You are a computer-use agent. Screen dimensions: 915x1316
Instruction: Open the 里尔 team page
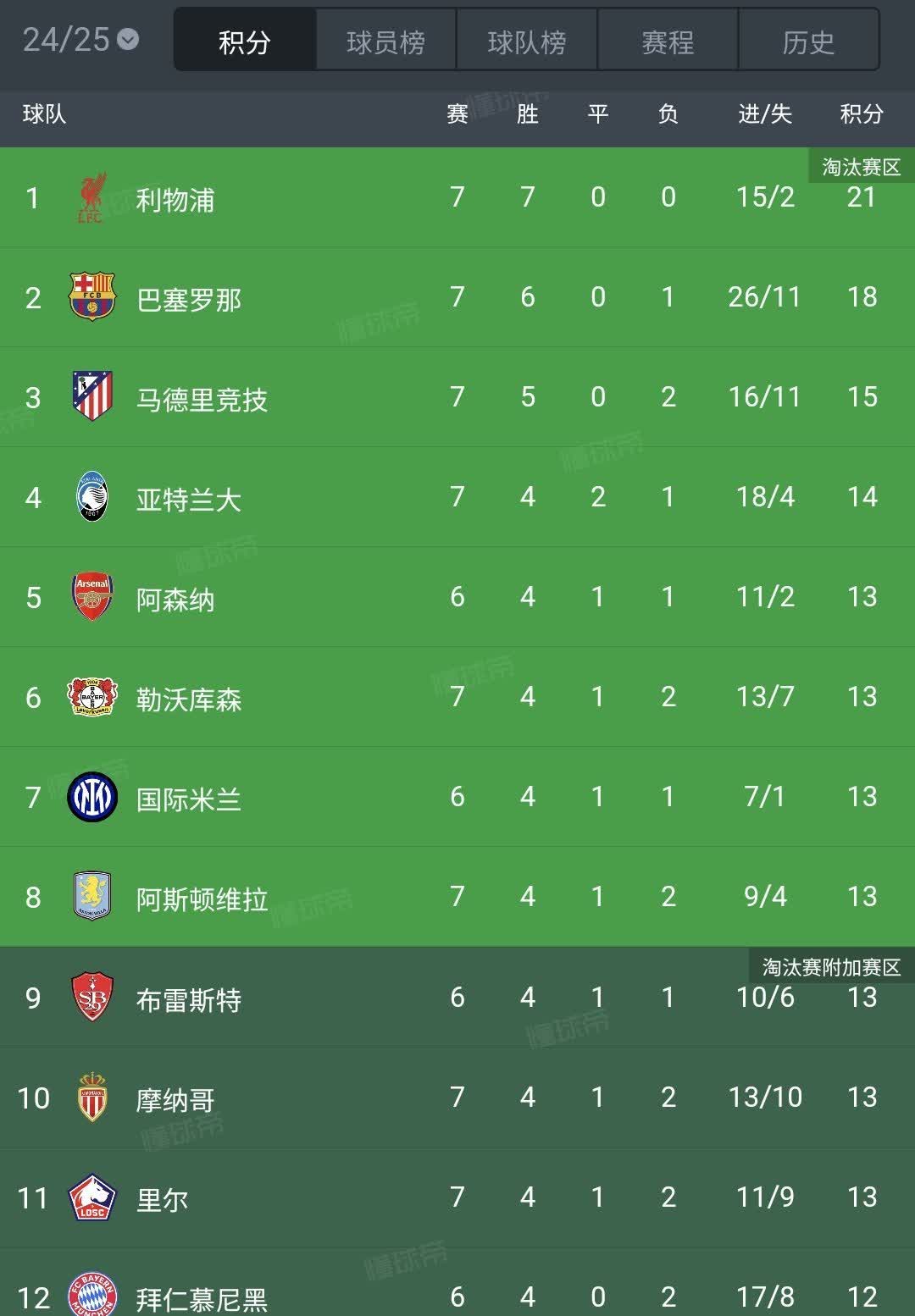(x=162, y=1199)
